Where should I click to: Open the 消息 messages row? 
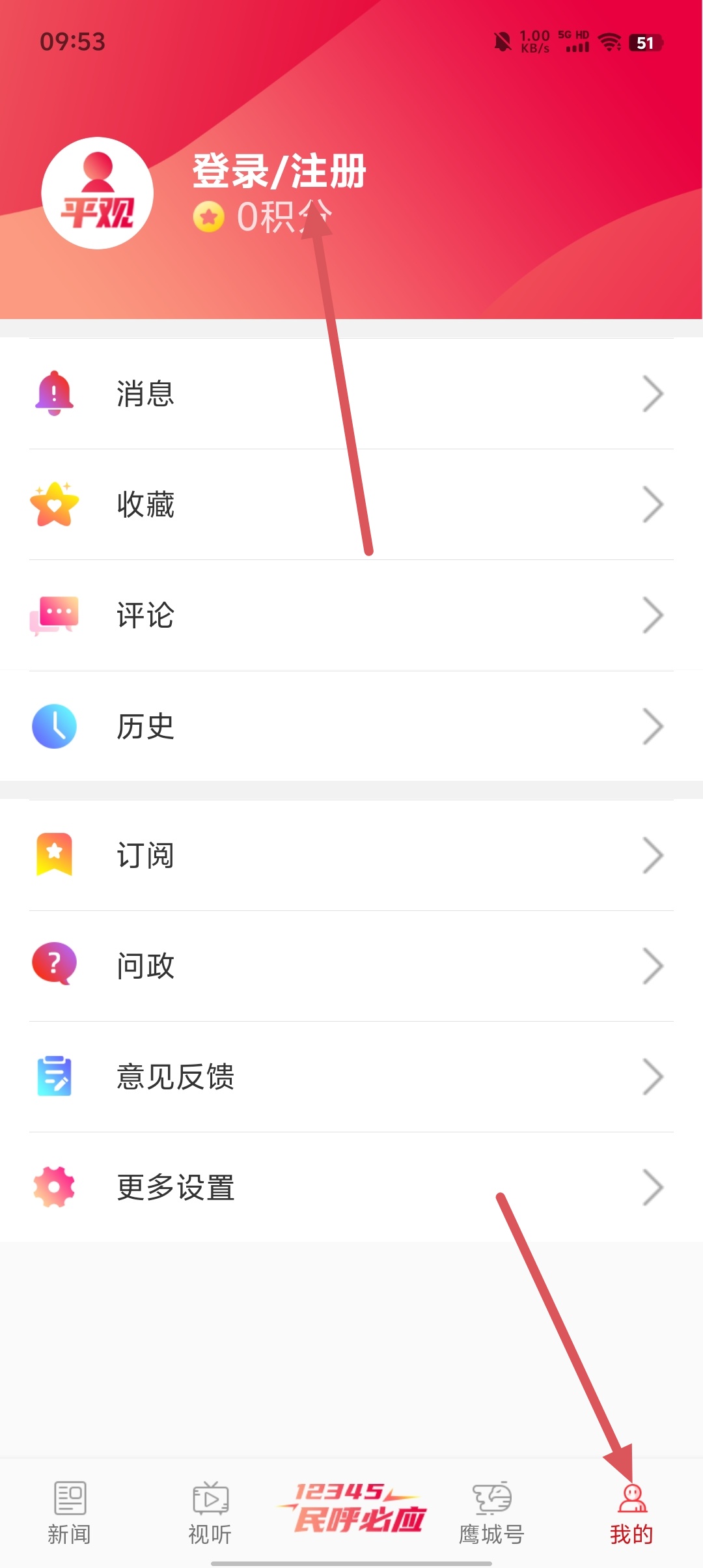pyautogui.click(x=351, y=394)
